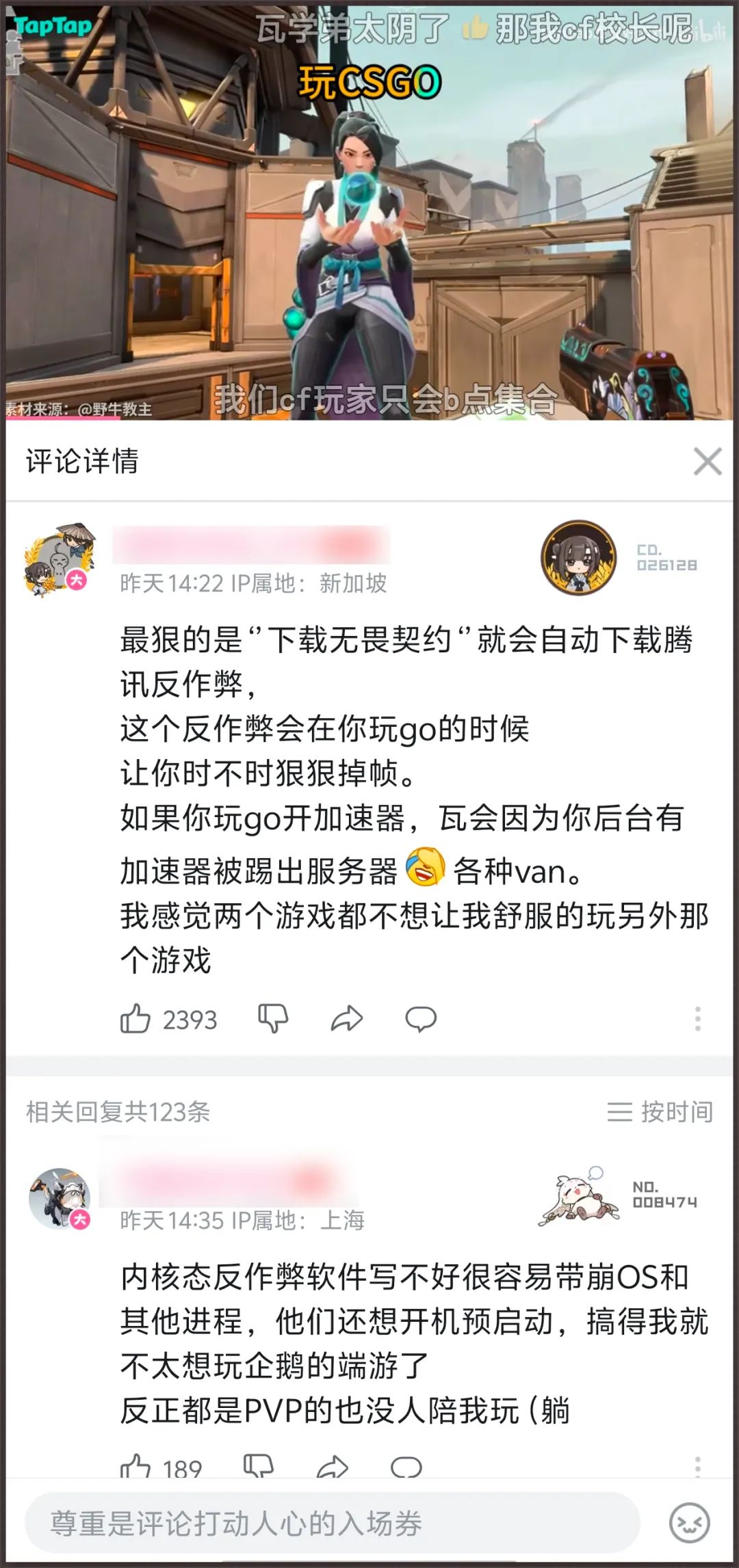Like the Singapore comment with 2393 likes

(x=135, y=1019)
